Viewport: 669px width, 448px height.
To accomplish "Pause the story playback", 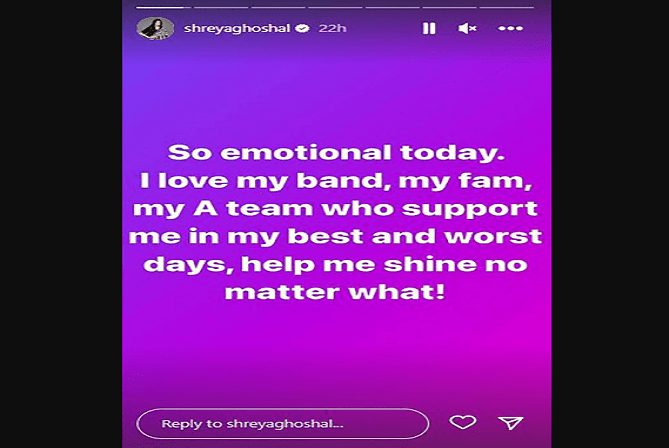I will coord(429,29).
